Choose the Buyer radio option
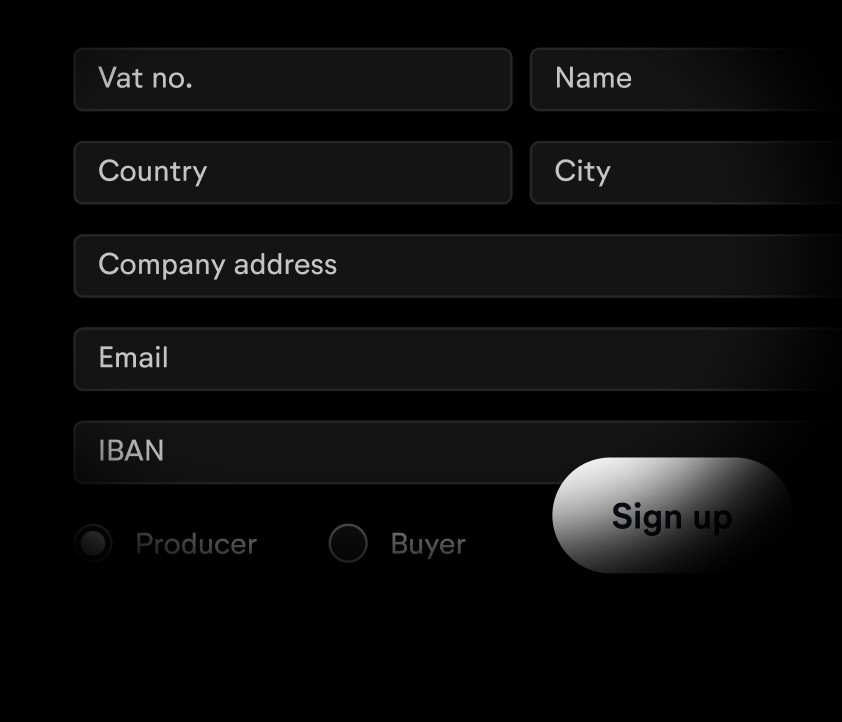Viewport: 842px width, 722px height. [348, 544]
